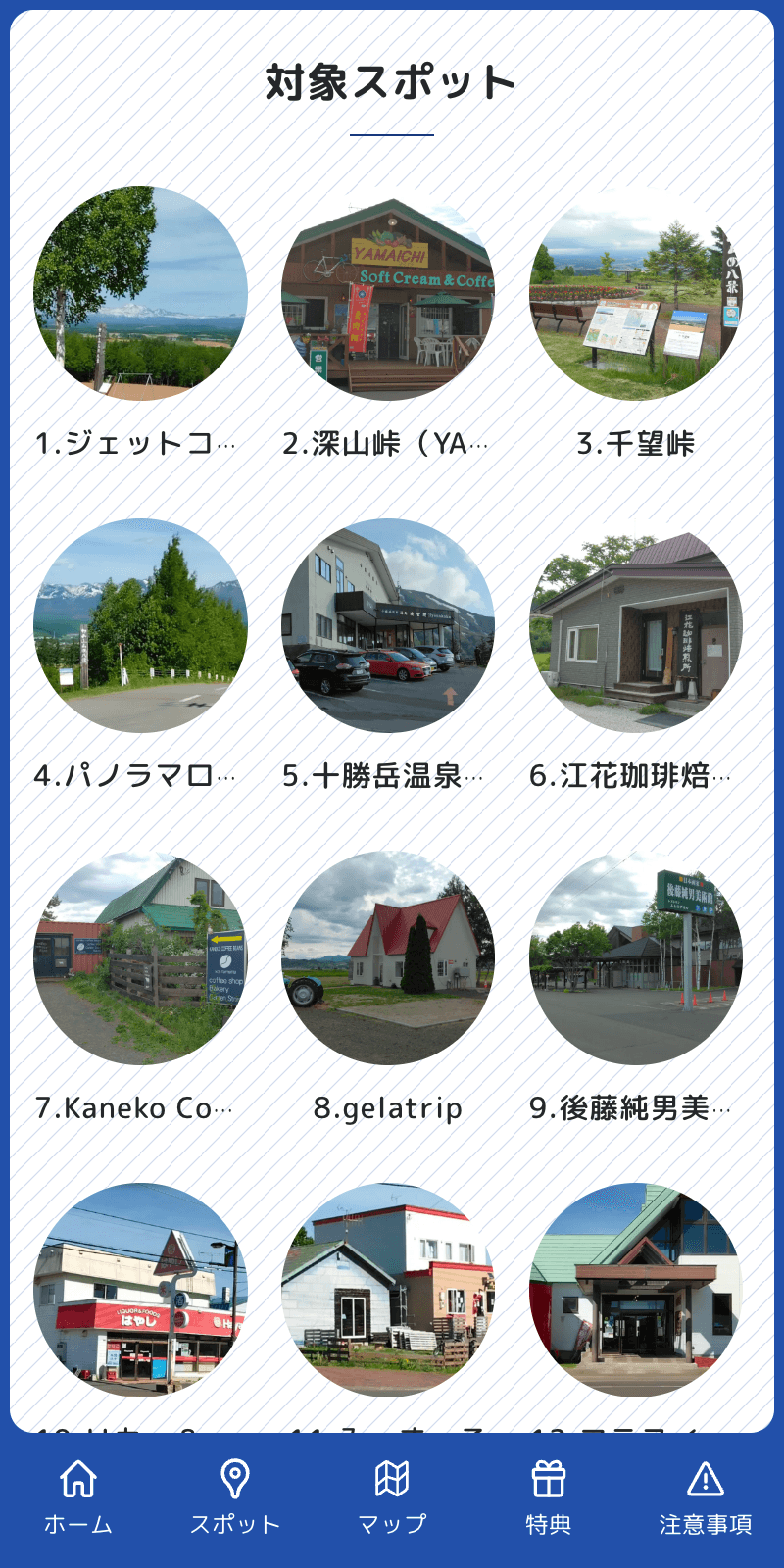Switch to the マップ tab label
This screenshot has height=1568, width=784.
click(392, 1524)
